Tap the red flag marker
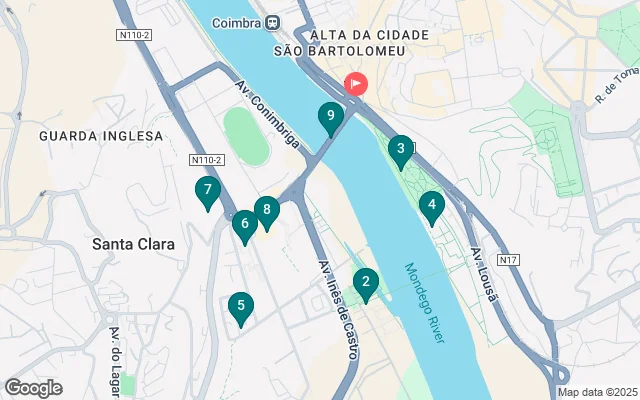 (x=356, y=85)
